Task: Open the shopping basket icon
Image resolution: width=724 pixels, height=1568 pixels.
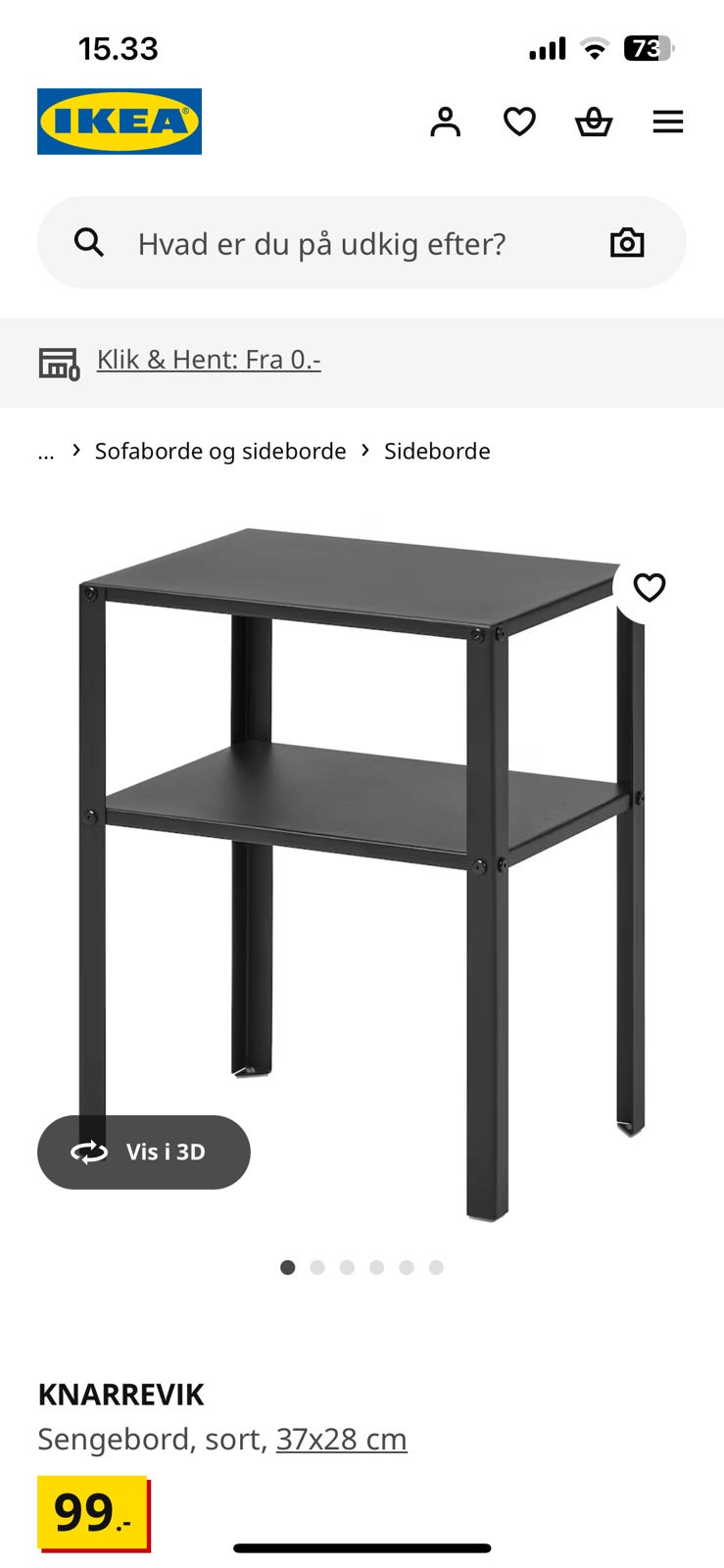Action: [594, 121]
